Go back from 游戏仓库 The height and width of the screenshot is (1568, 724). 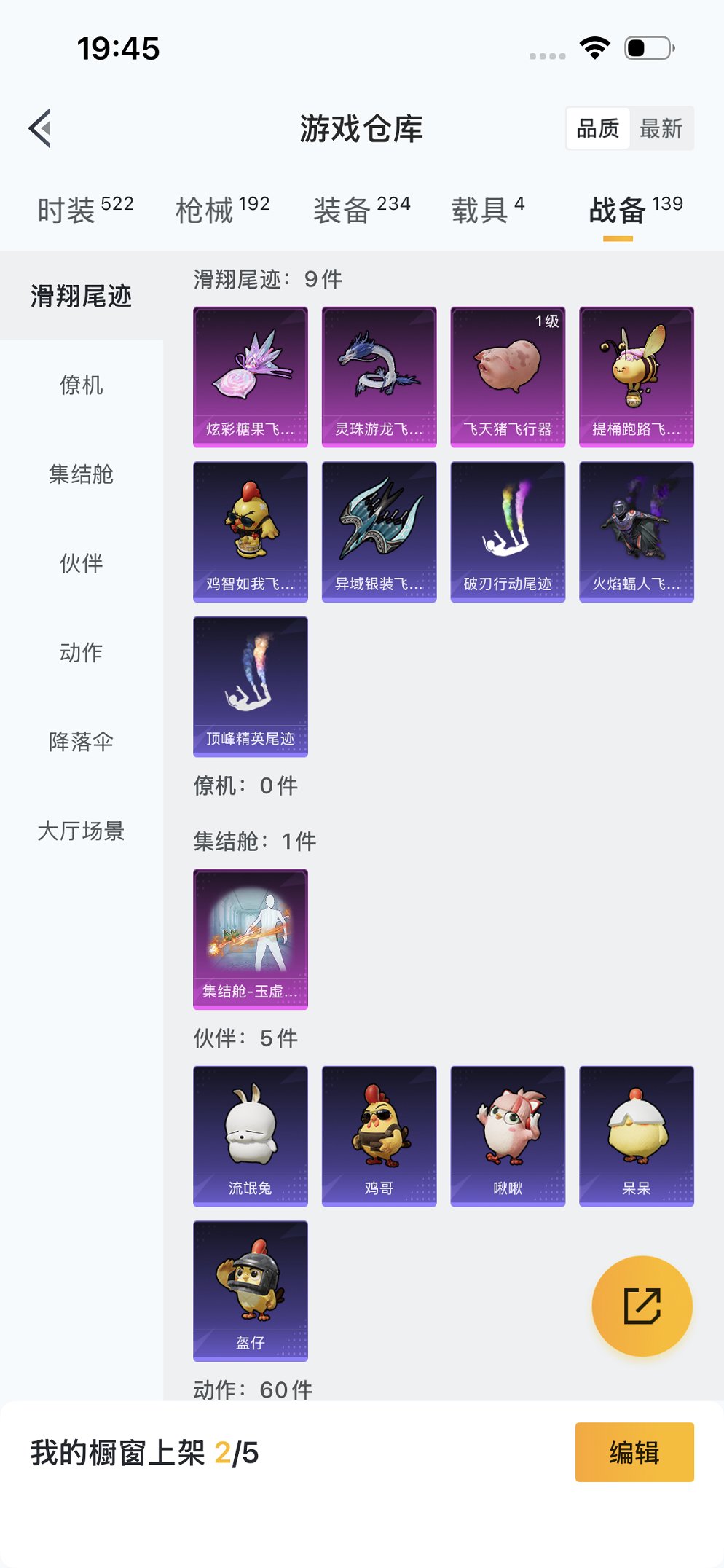(41, 128)
